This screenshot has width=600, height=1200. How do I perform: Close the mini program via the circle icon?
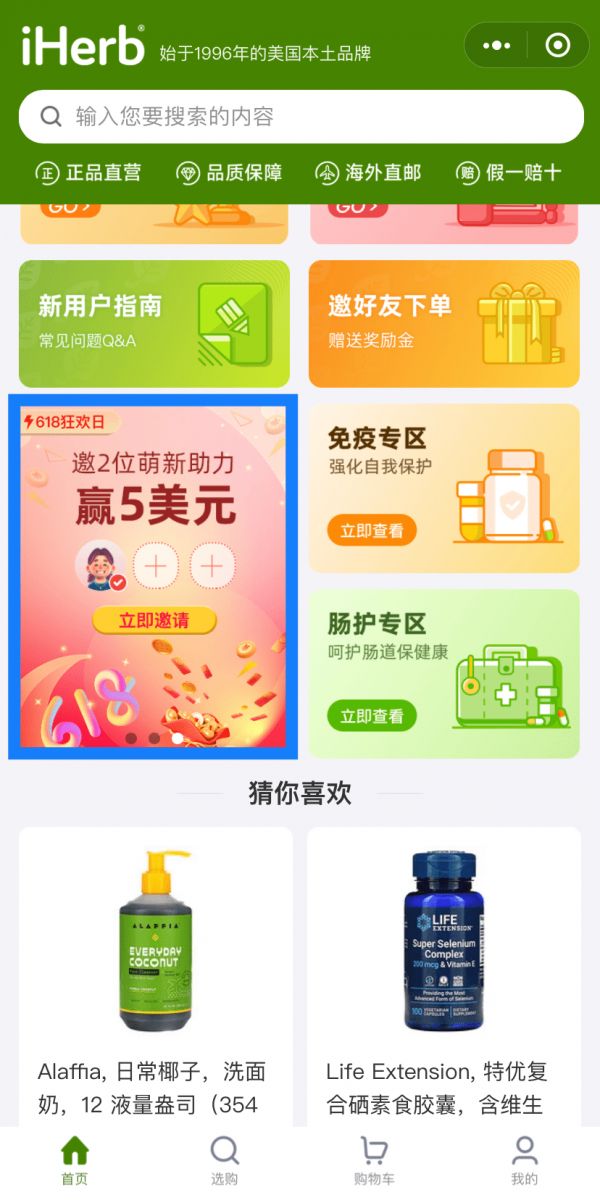[x=557, y=46]
